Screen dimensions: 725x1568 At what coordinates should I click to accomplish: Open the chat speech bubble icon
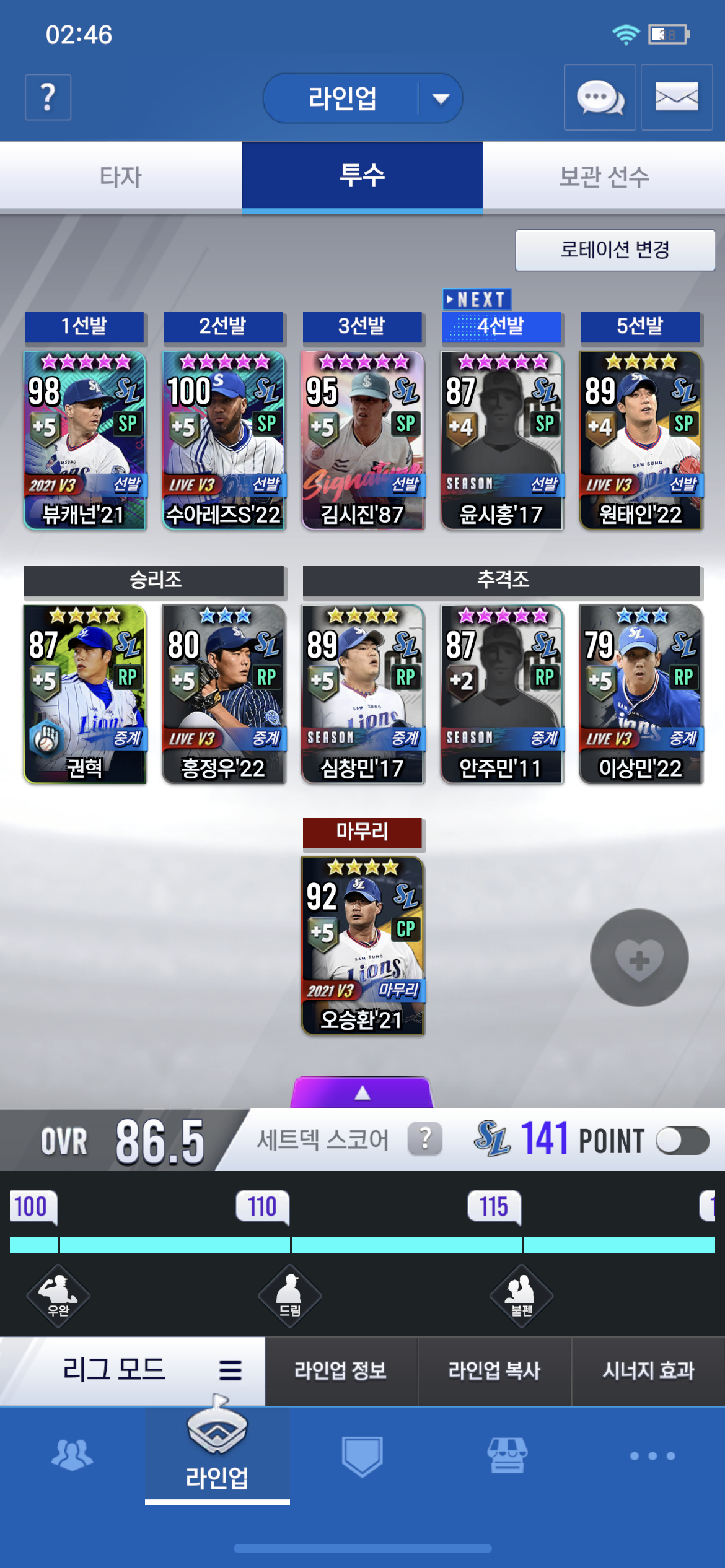click(x=599, y=97)
